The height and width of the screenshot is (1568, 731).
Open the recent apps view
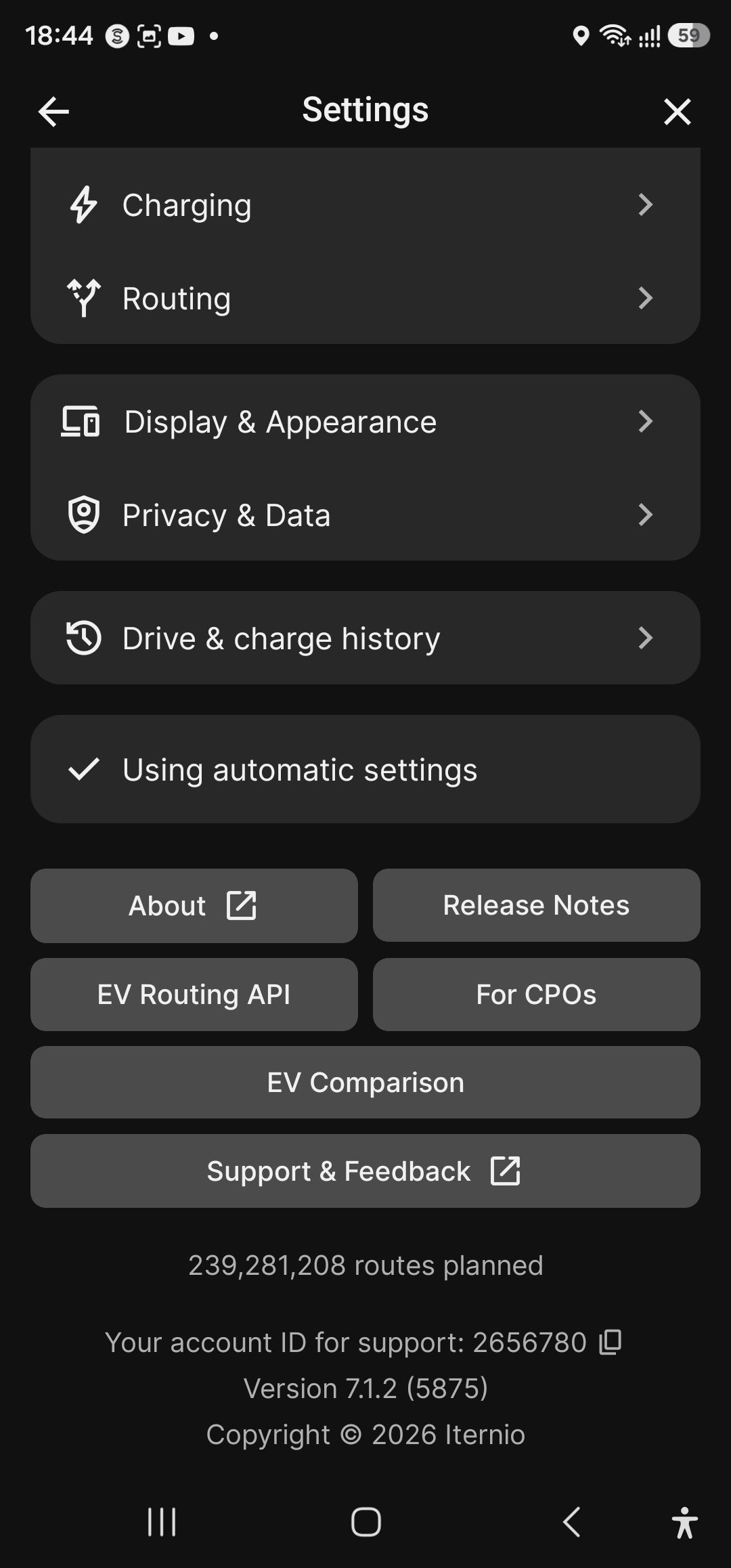[x=162, y=1523]
